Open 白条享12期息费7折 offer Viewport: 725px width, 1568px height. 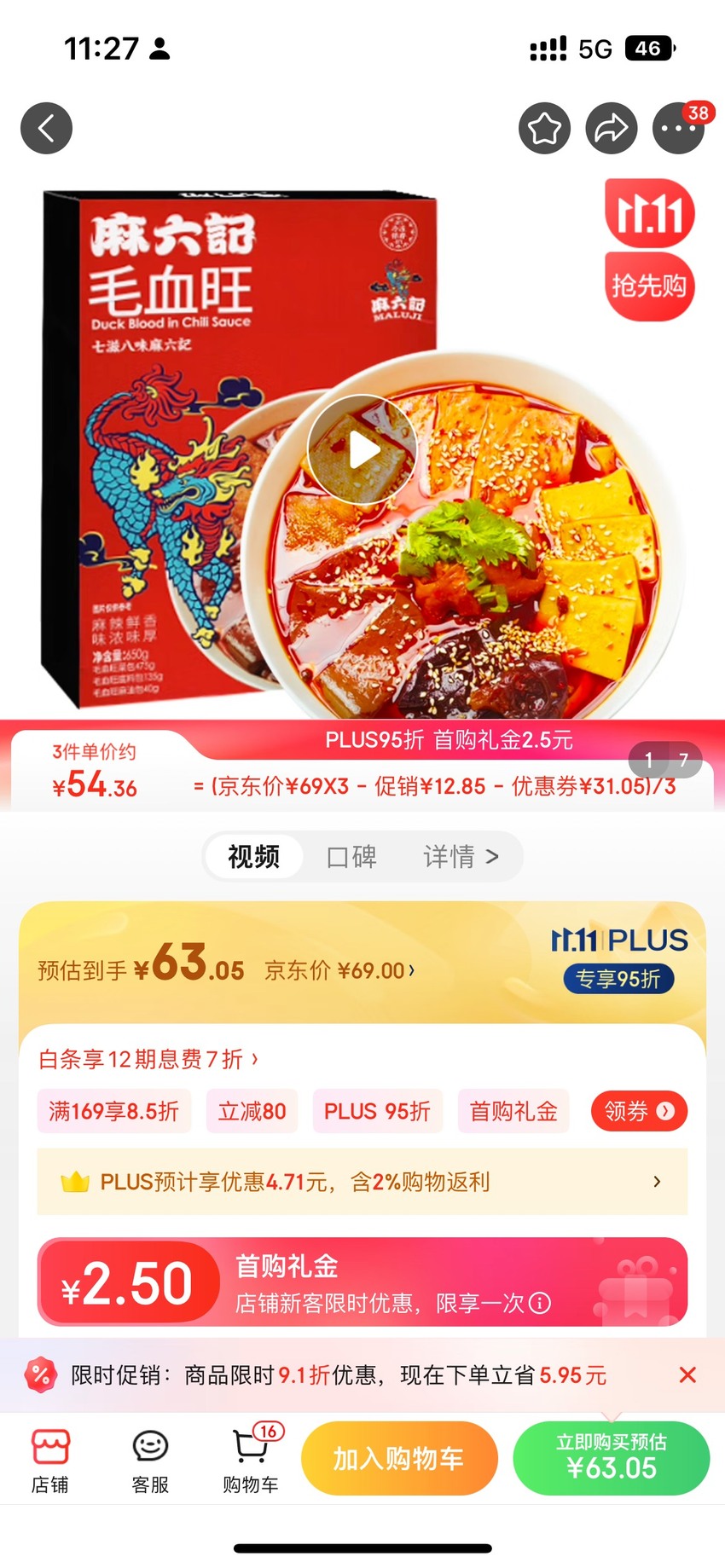pyautogui.click(x=148, y=1059)
